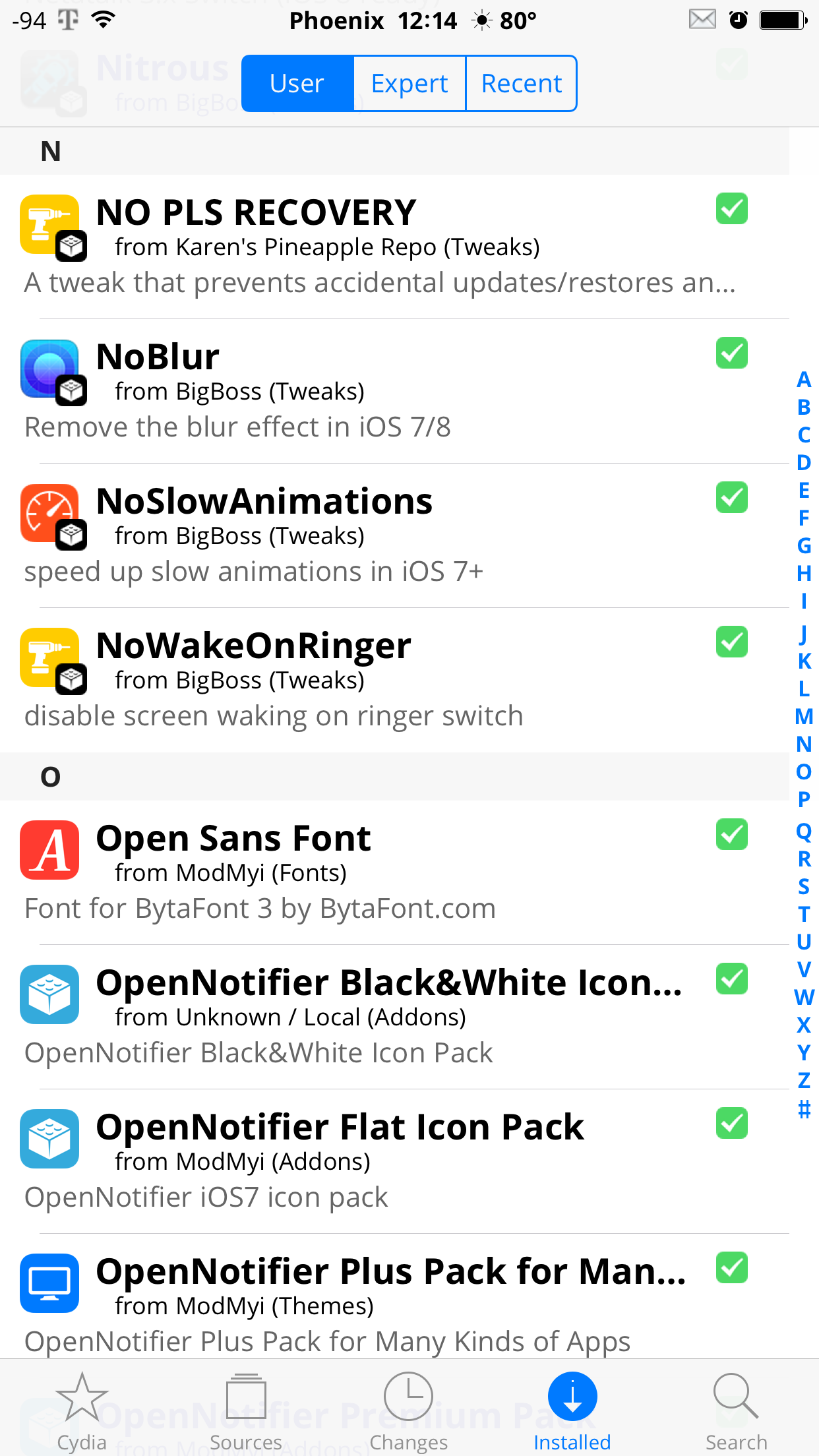Screen dimensions: 819x1456
Task: Switch to the Recent segment
Action: tap(522, 84)
